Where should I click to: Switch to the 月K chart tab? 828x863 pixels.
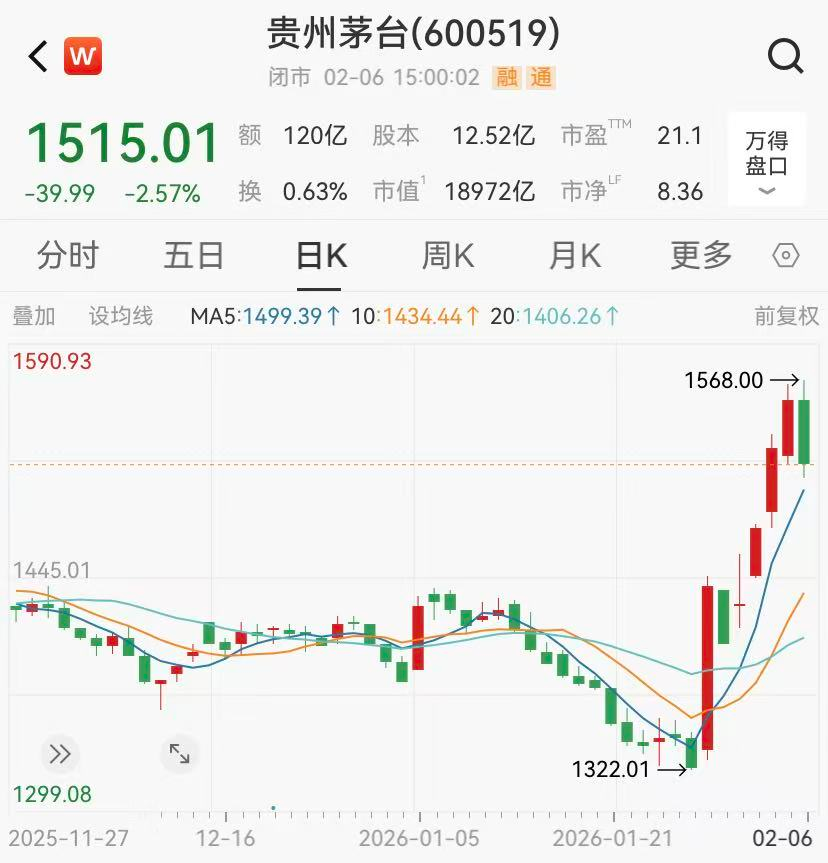(x=575, y=257)
